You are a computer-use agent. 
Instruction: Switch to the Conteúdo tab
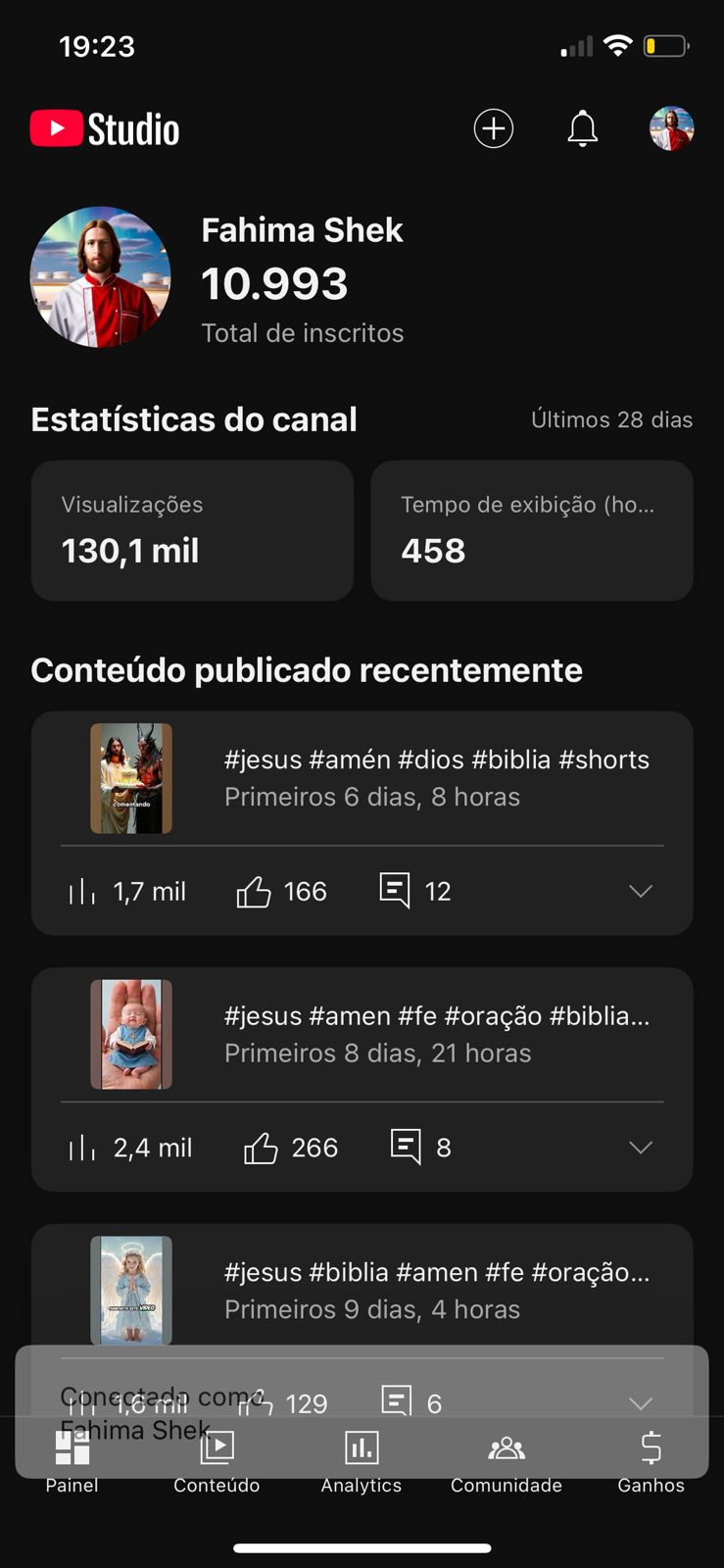click(217, 1460)
